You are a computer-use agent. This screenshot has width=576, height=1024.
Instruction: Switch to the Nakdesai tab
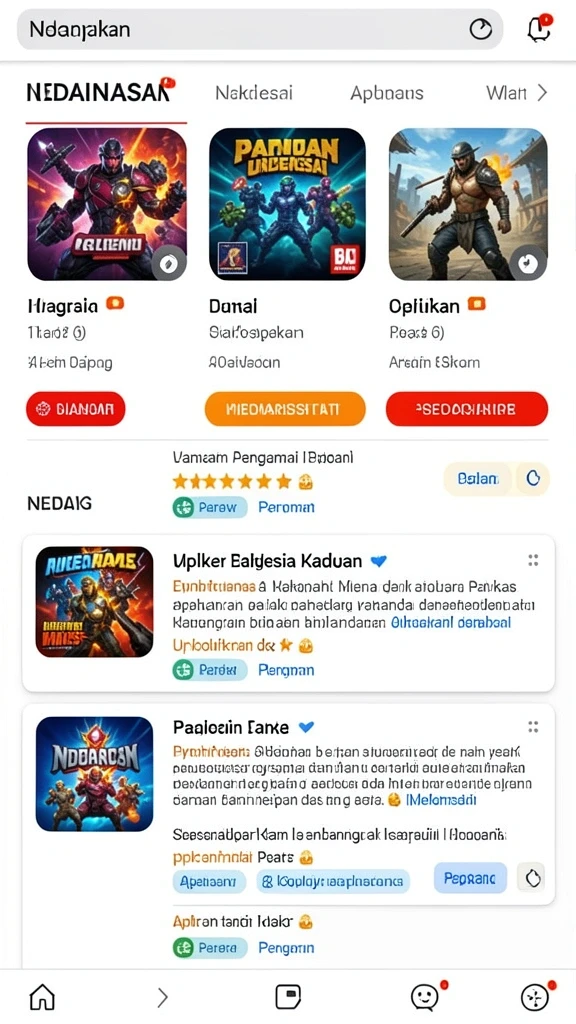coord(253,93)
